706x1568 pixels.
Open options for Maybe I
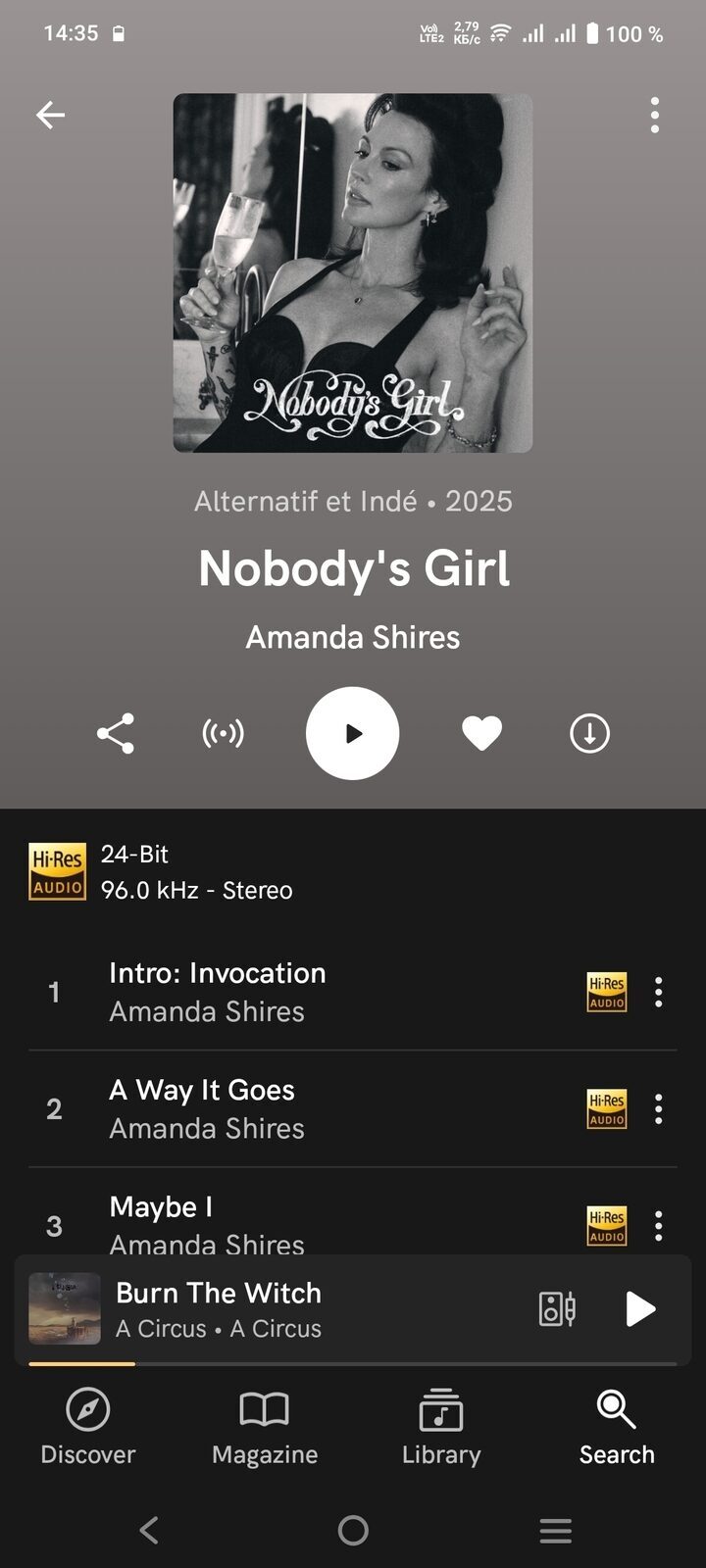(x=658, y=1224)
